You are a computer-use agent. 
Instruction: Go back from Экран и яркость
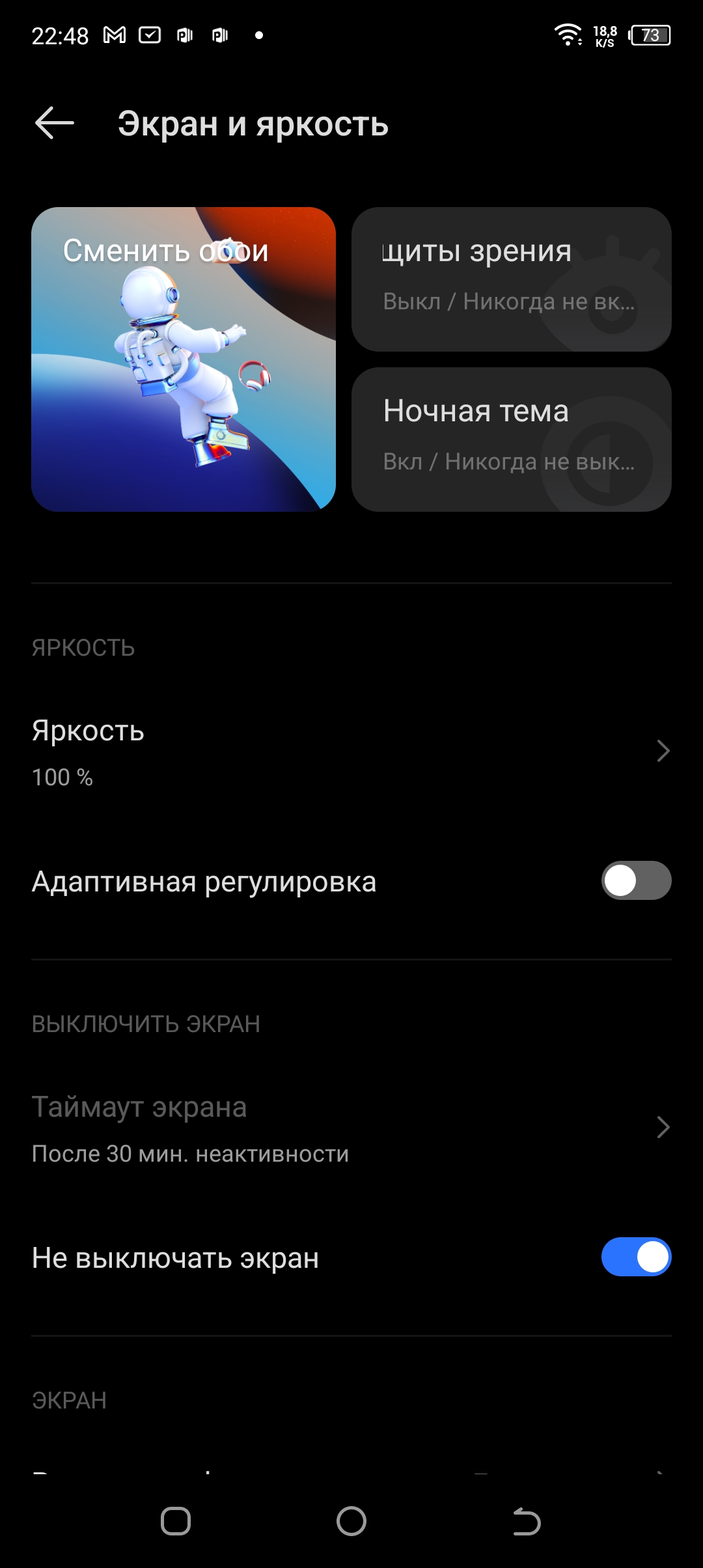(55, 124)
